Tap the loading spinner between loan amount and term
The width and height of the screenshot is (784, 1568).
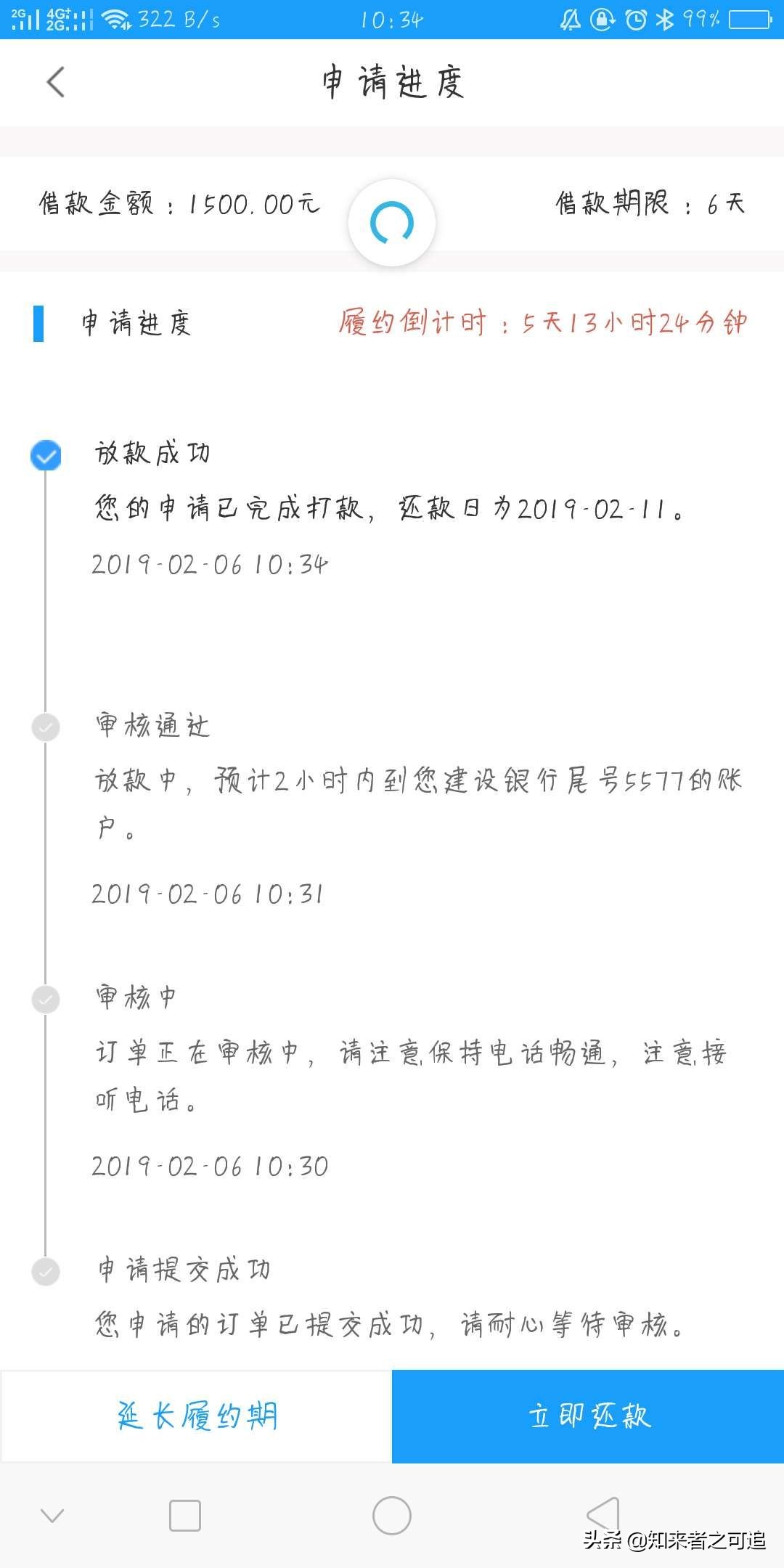point(392,223)
